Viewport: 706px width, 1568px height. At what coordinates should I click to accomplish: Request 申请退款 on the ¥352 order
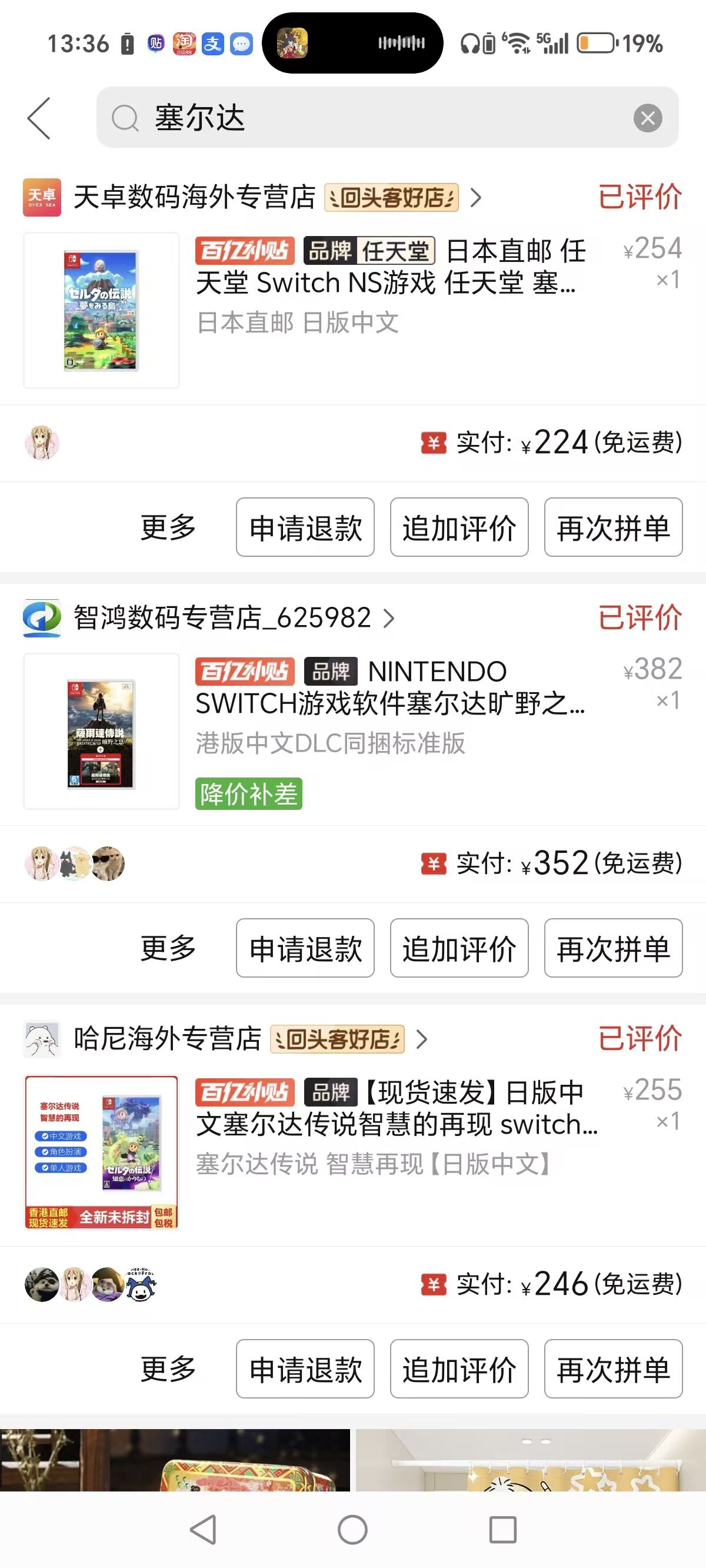click(x=305, y=948)
